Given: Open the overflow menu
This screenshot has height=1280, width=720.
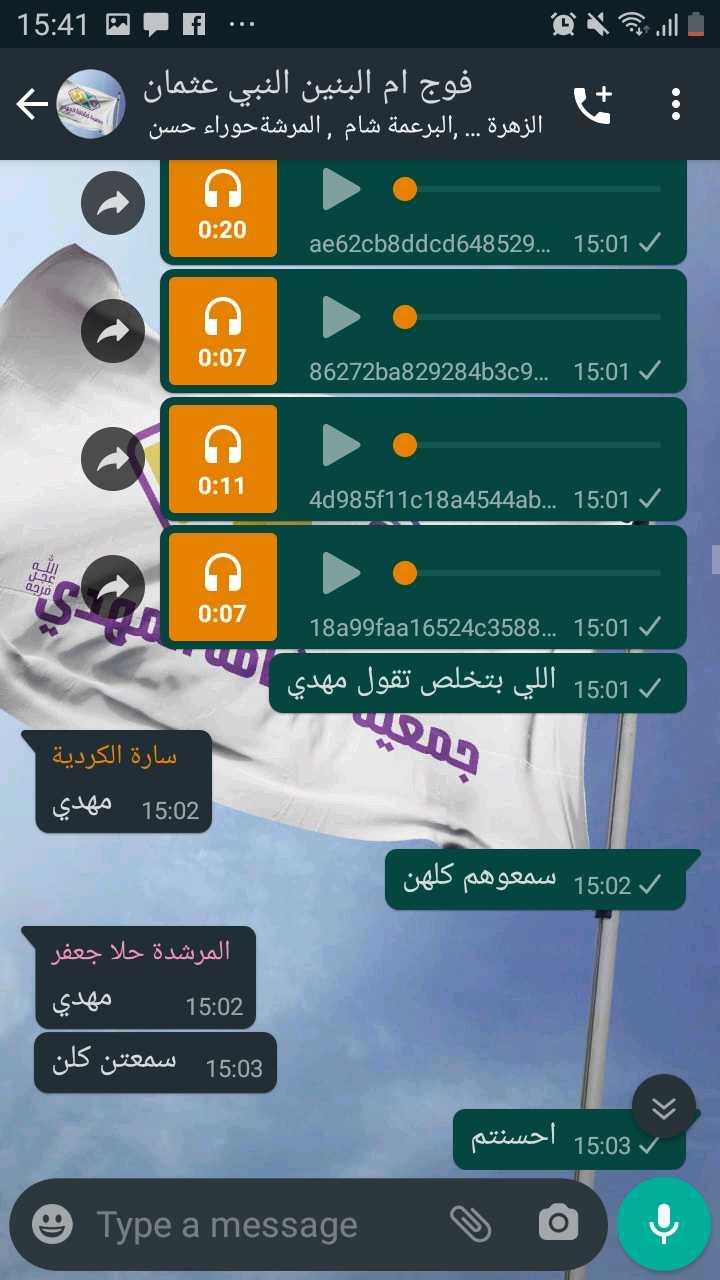Looking at the screenshot, I should 676,104.
